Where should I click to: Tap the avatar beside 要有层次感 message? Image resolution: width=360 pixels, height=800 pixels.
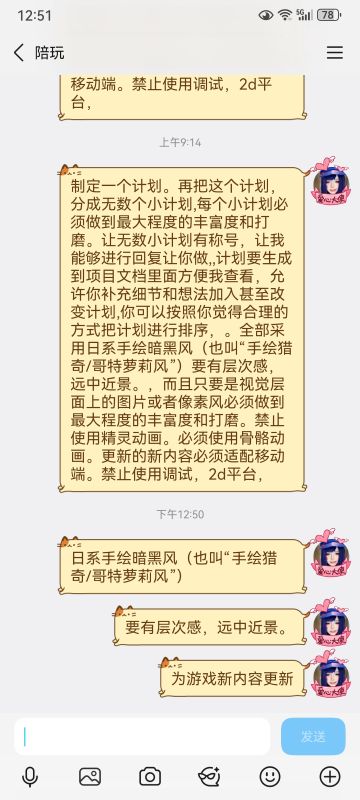click(x=331, y=625)
